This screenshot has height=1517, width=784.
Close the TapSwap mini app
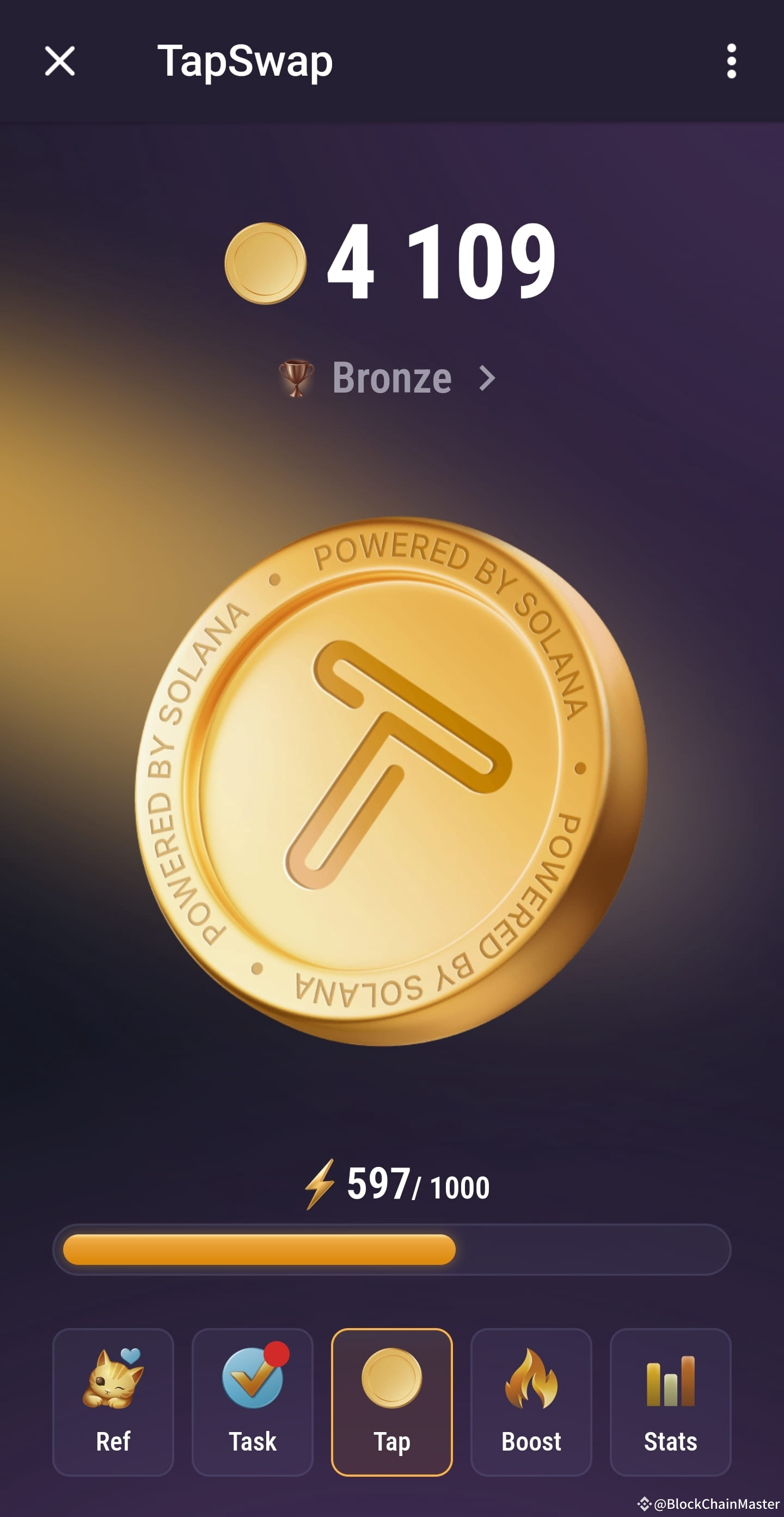[60, 61]
